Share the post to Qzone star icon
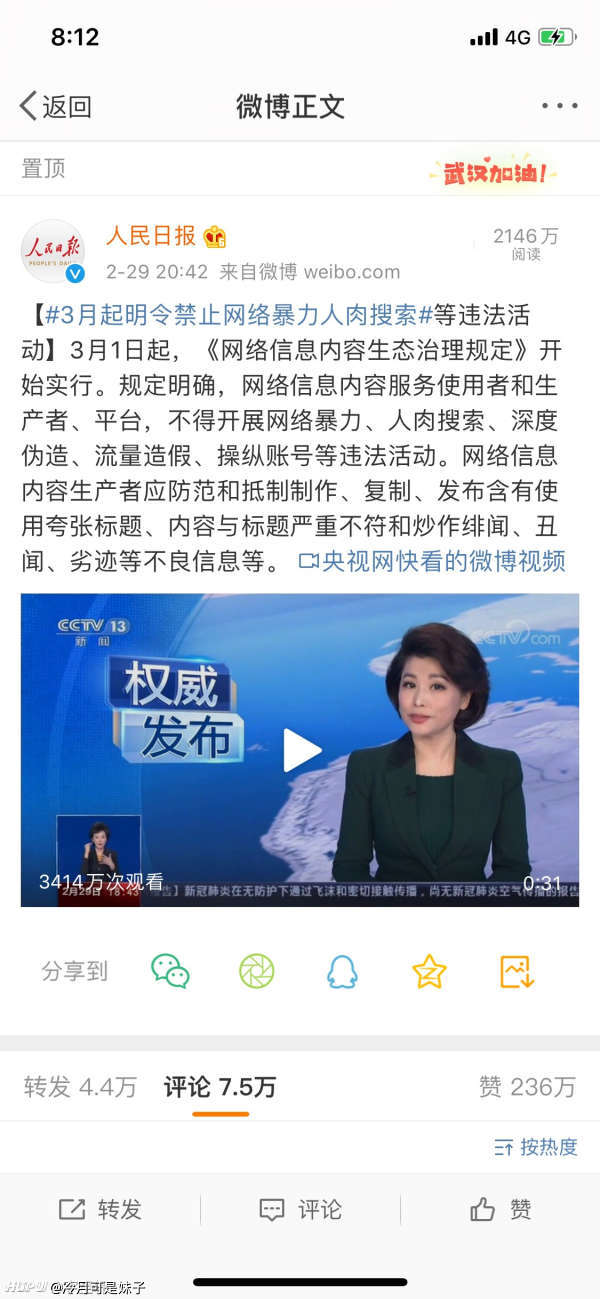This screenshot has width=600, height=1299. pyautogui.click(x=429, y=971)
